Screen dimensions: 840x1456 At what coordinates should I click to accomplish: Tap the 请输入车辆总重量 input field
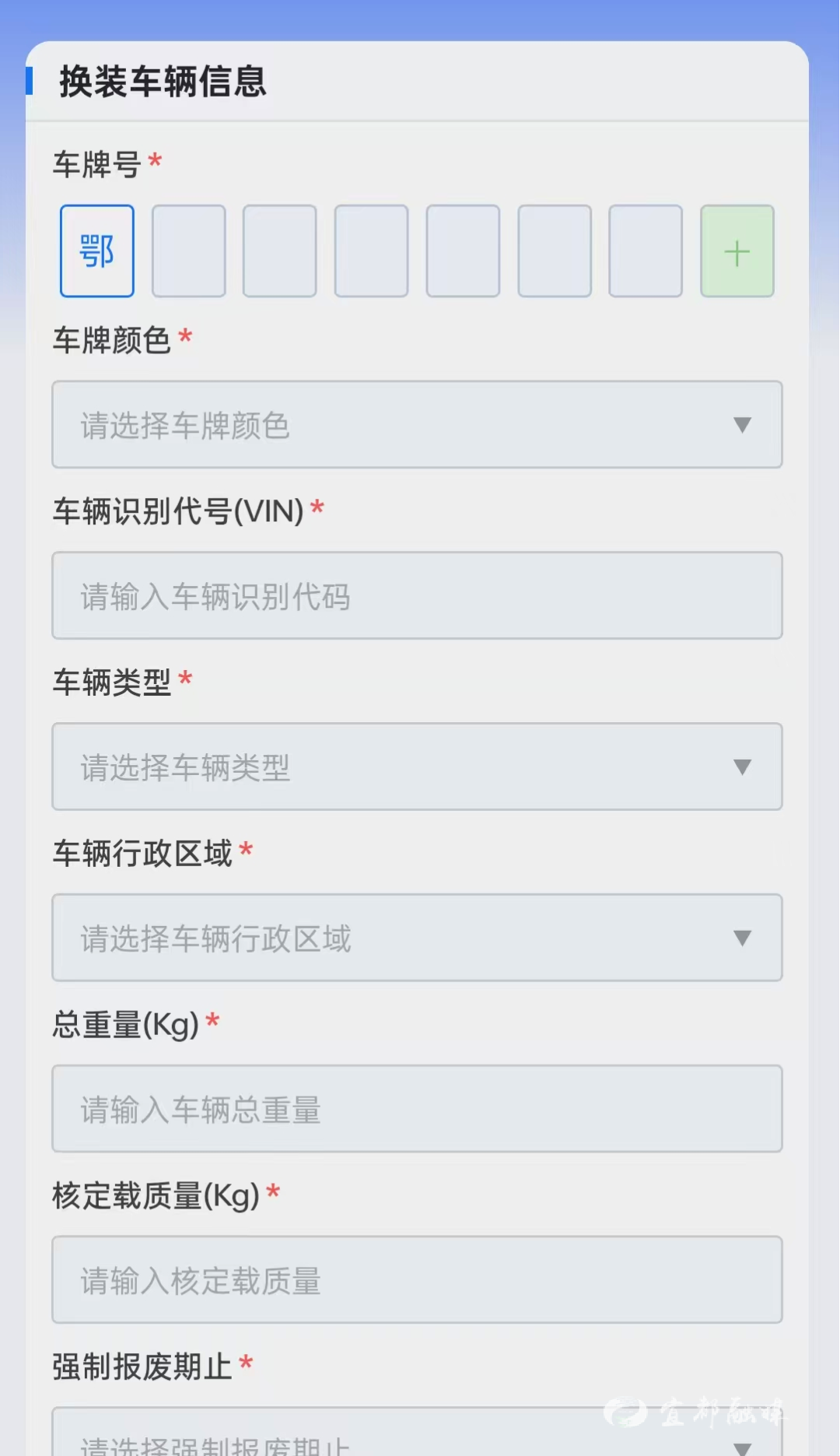[x=417, y=1109]
